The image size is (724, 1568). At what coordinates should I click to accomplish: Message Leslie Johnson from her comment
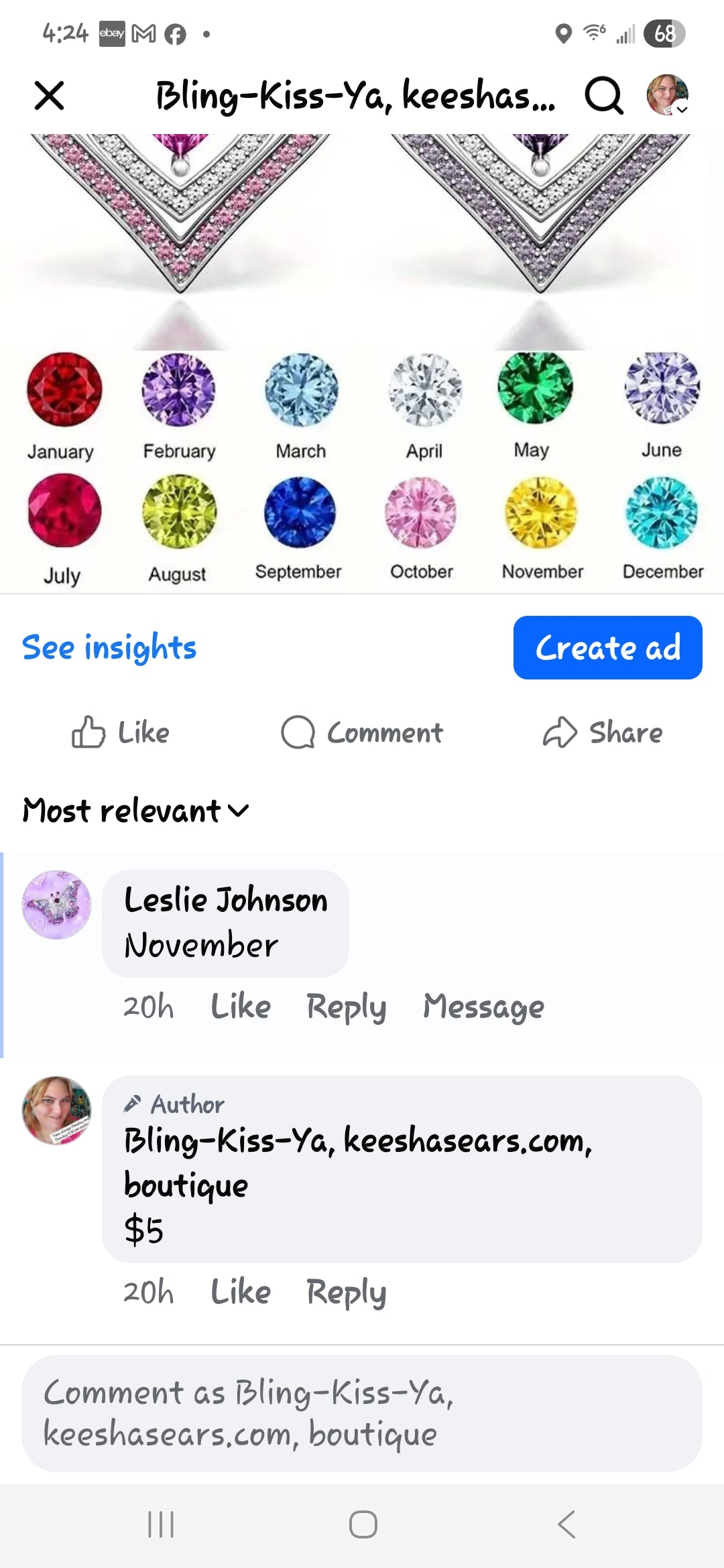(483, 1006)
